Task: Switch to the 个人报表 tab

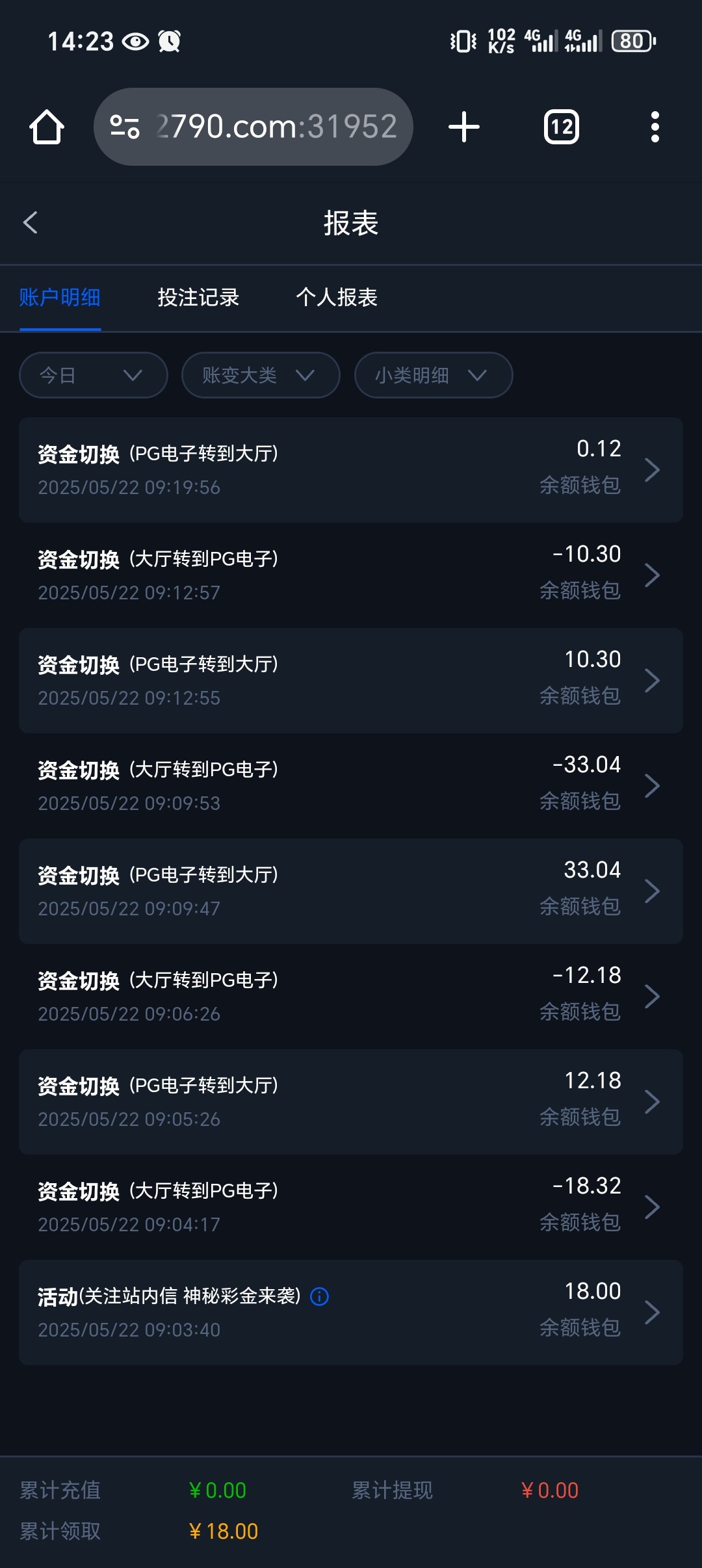Action: 337,298
